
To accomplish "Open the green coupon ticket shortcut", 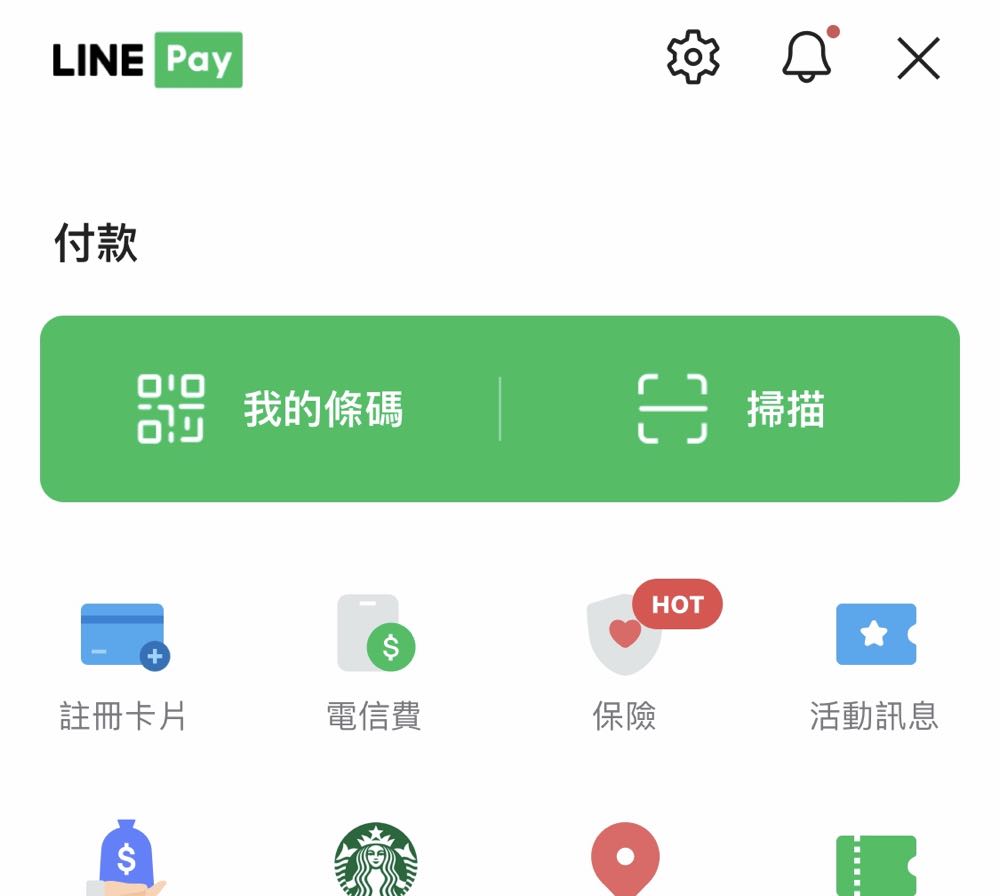I will [875, 864].
